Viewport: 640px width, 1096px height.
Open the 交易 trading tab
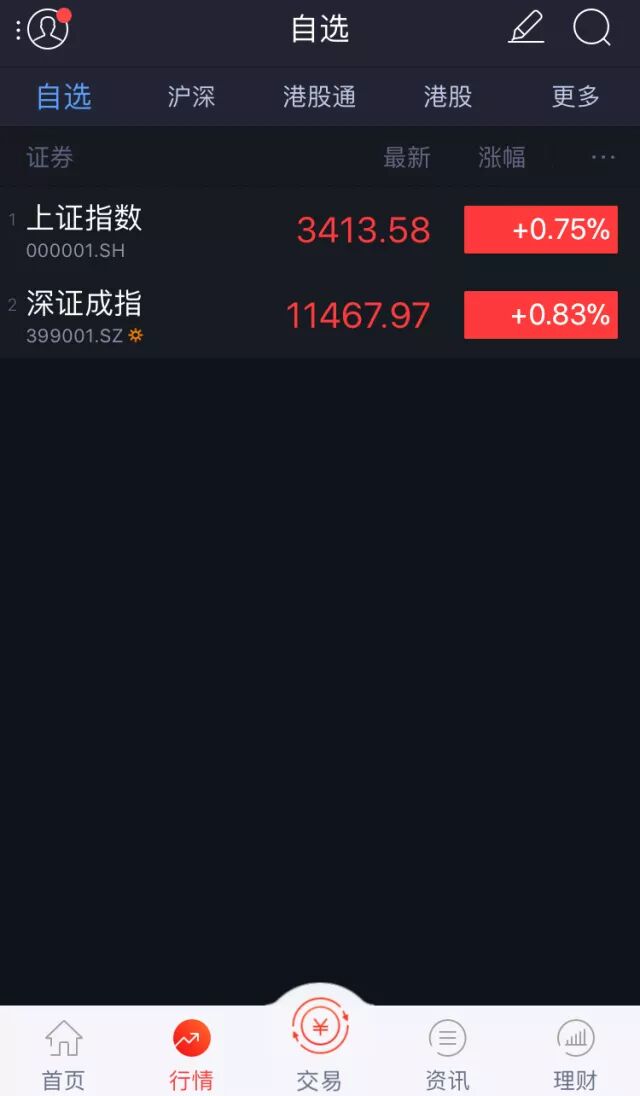coord(319,1045)
